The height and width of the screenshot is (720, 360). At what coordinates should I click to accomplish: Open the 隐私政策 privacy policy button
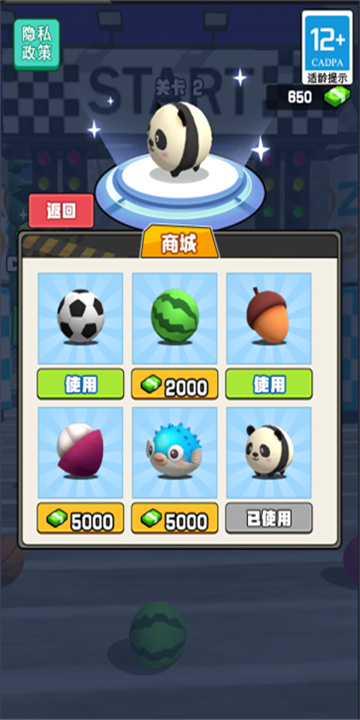tap(37, 44)
